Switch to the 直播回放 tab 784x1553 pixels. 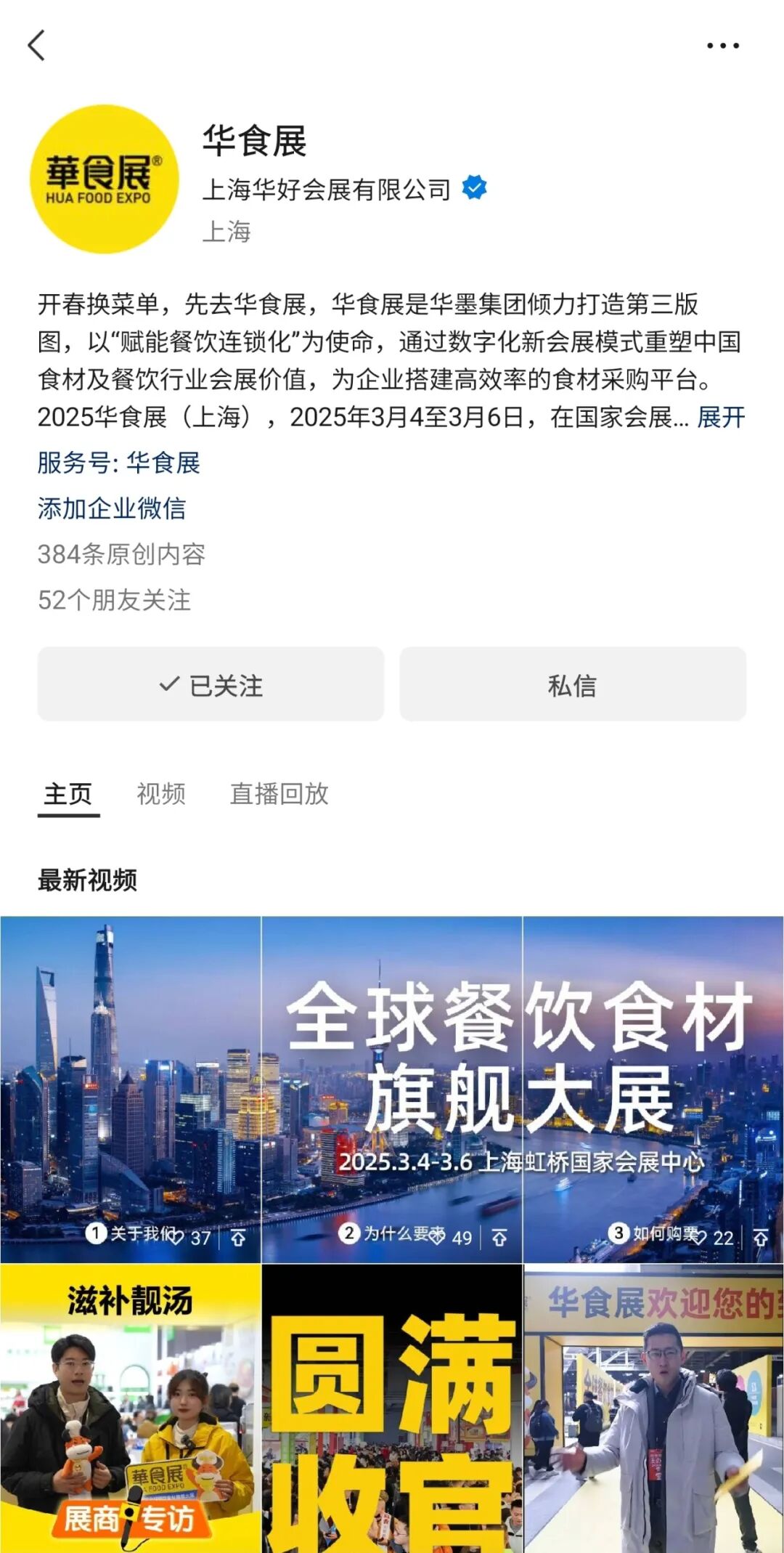click(279, 794)
